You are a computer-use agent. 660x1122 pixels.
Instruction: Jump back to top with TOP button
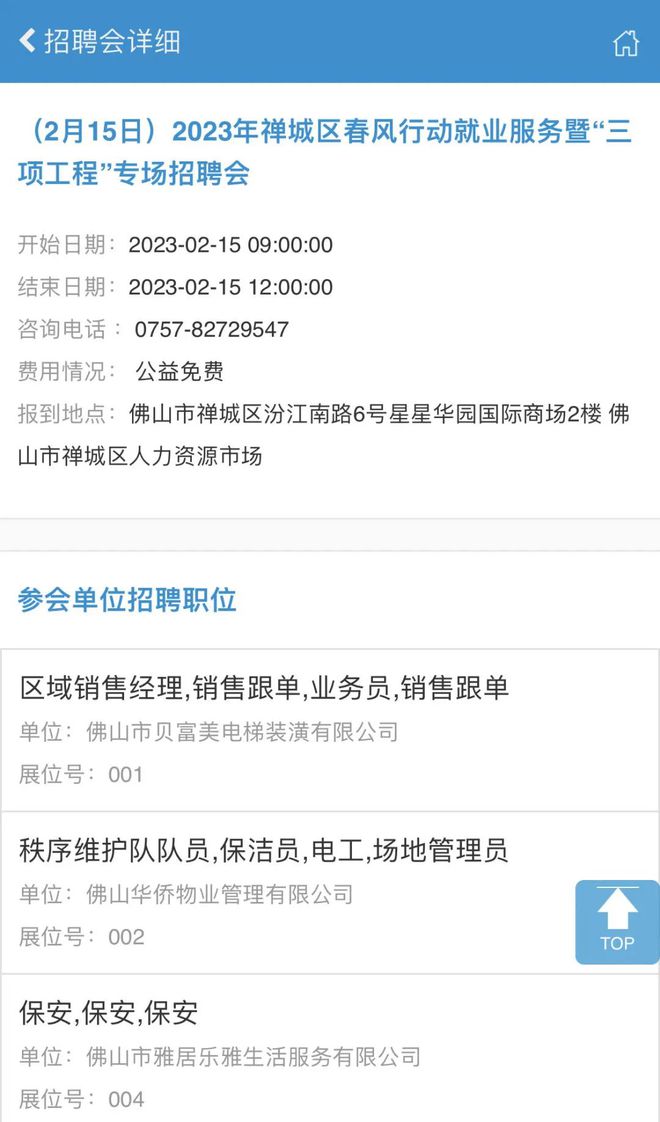617,921
